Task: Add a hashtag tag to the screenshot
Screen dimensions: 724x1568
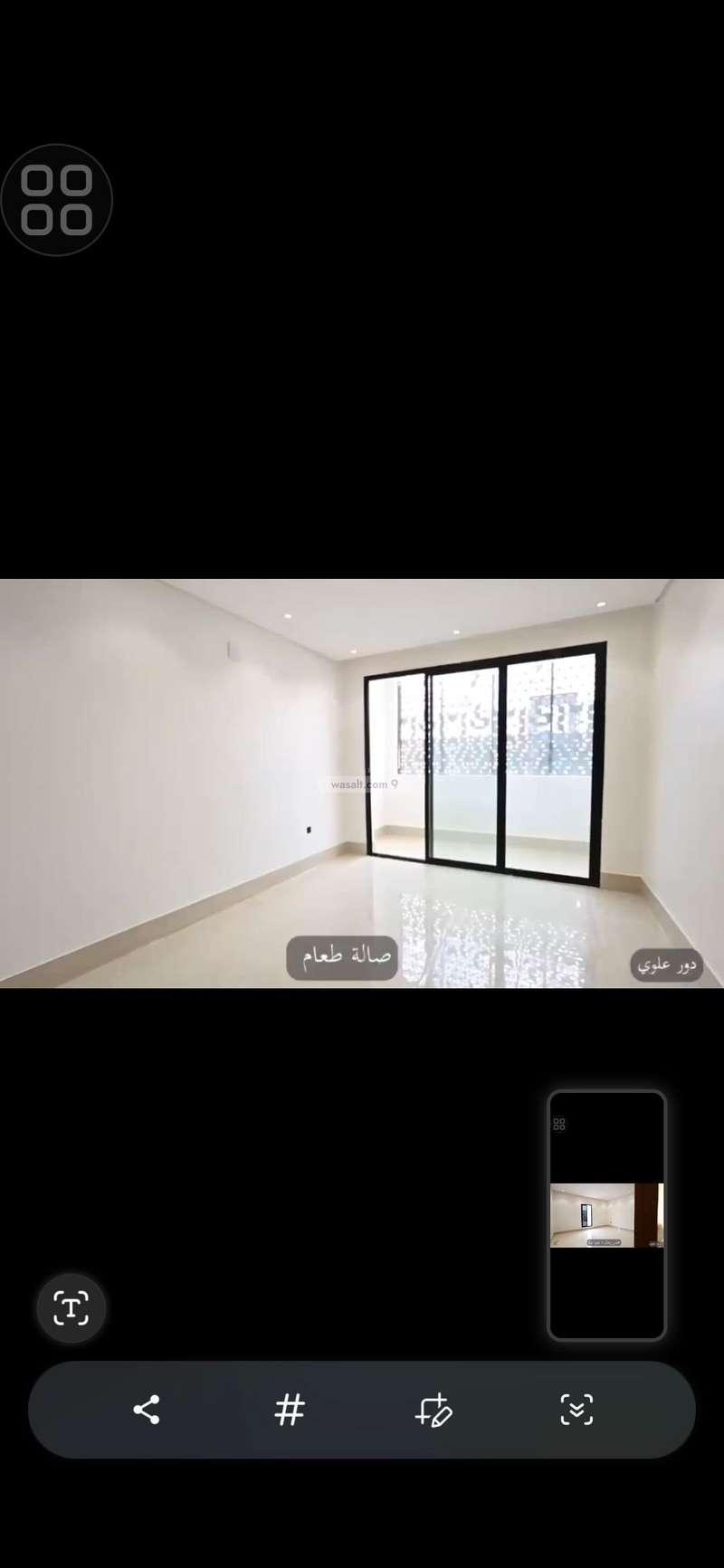Action: click(290, 1409)
